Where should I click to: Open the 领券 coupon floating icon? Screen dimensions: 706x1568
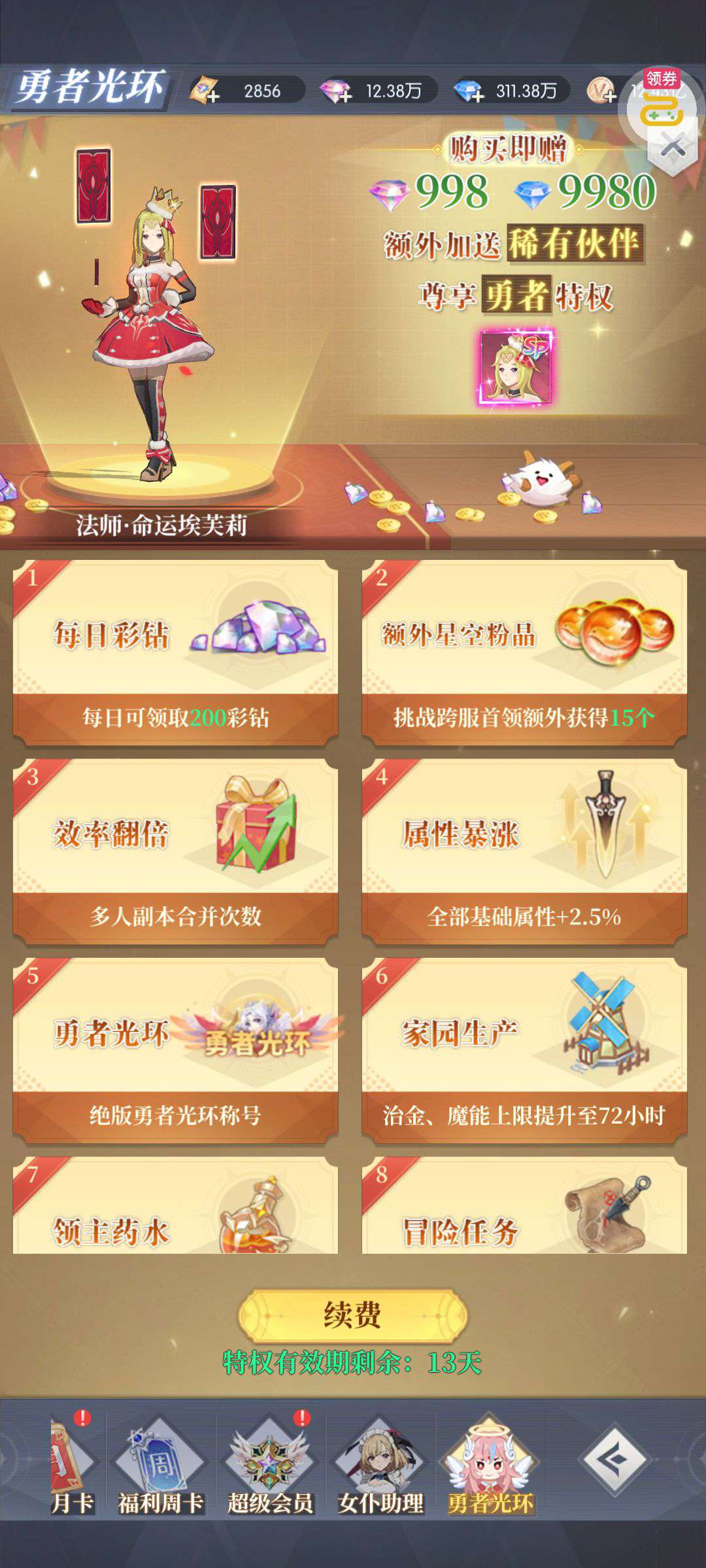pyautogui.click(x=662, y=105)
